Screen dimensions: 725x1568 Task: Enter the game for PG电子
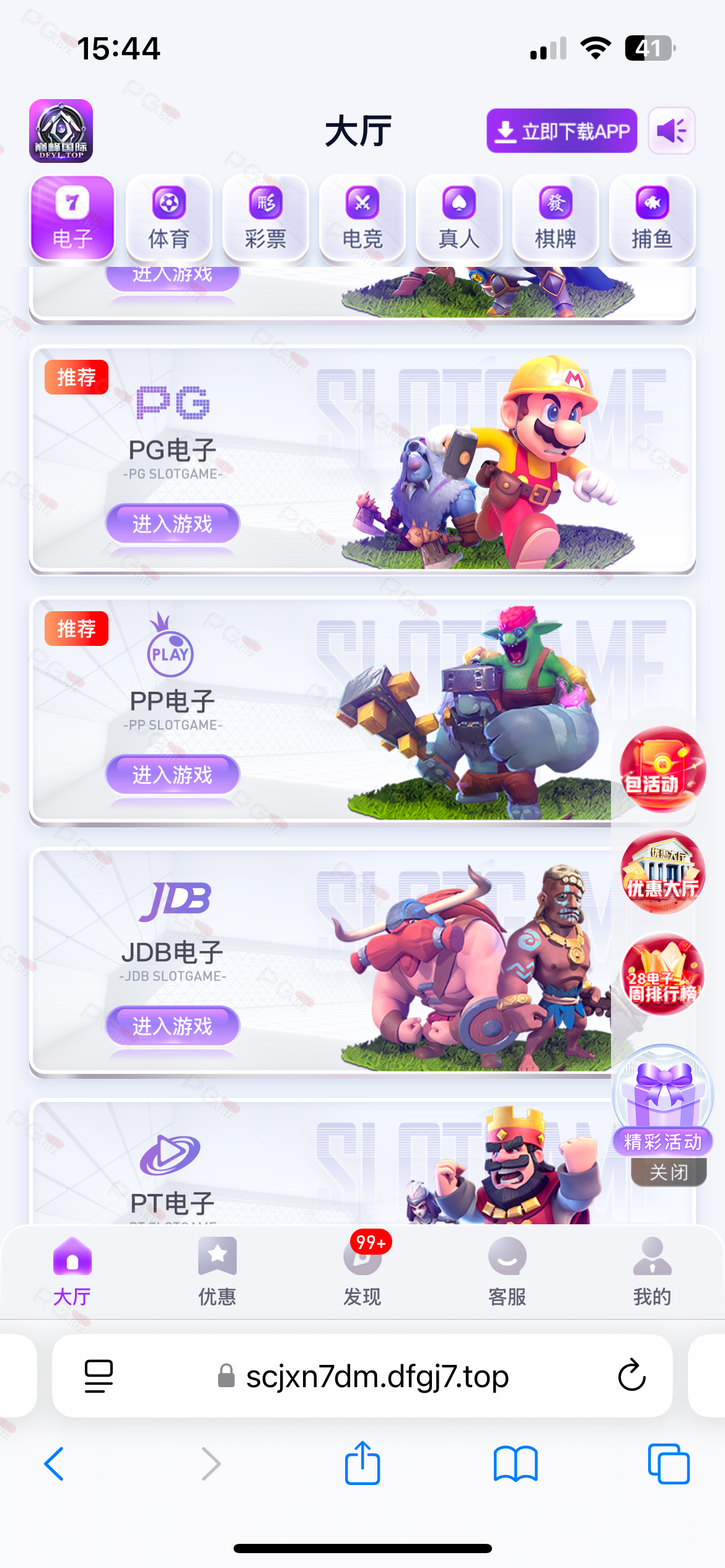click(x=172, y=524)
